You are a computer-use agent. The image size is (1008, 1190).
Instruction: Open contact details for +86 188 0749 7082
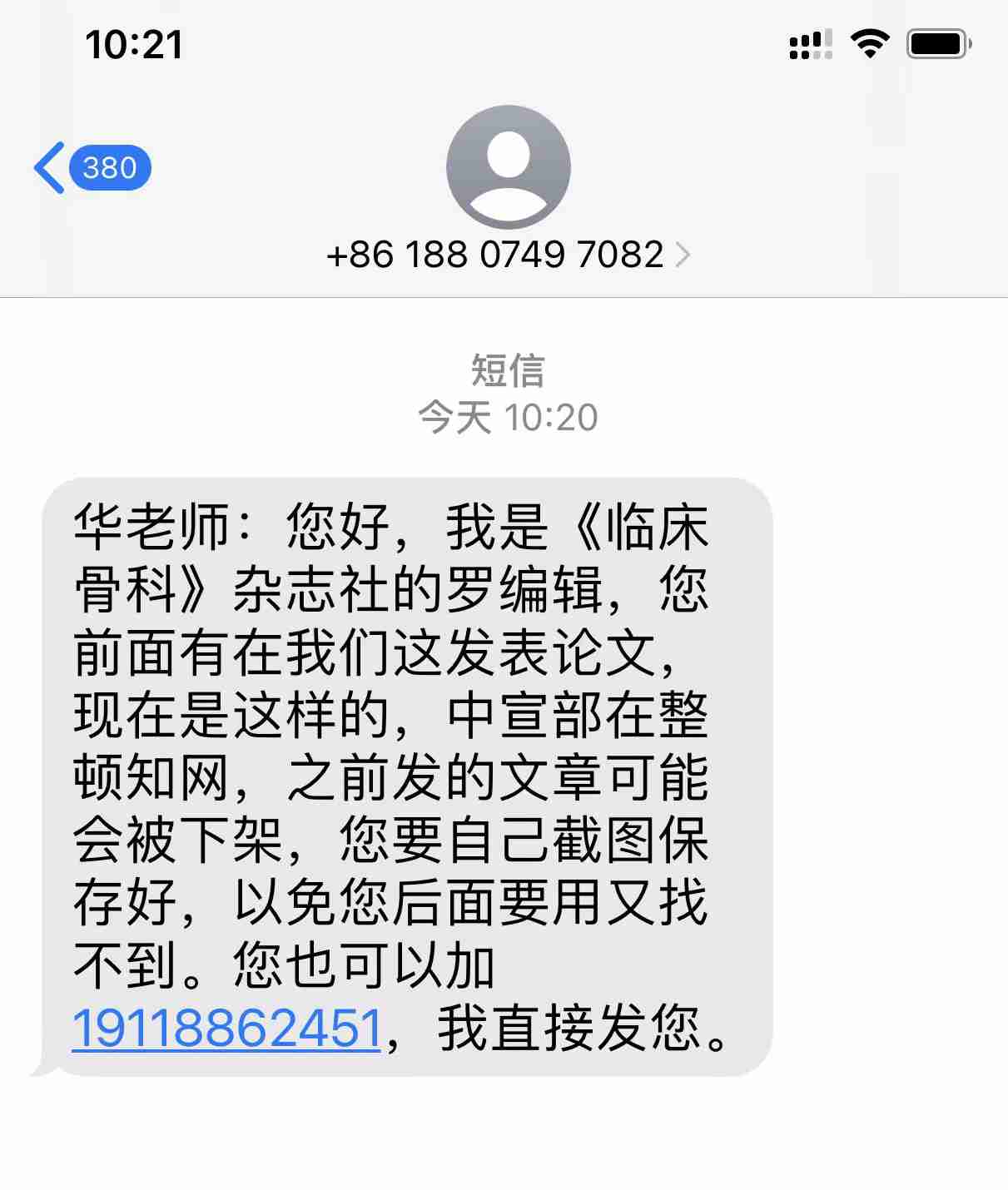(x=507, y=255)
